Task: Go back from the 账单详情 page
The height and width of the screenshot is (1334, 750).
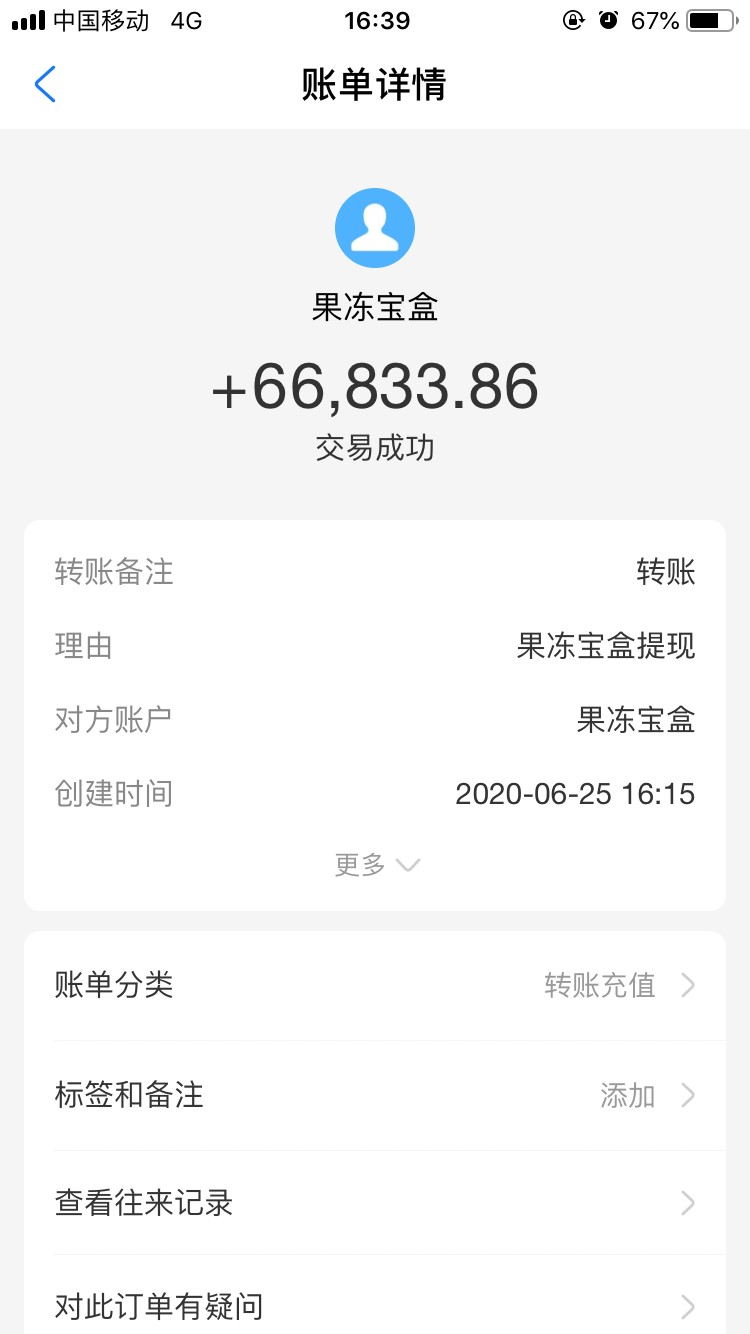Action: [45, 85]
